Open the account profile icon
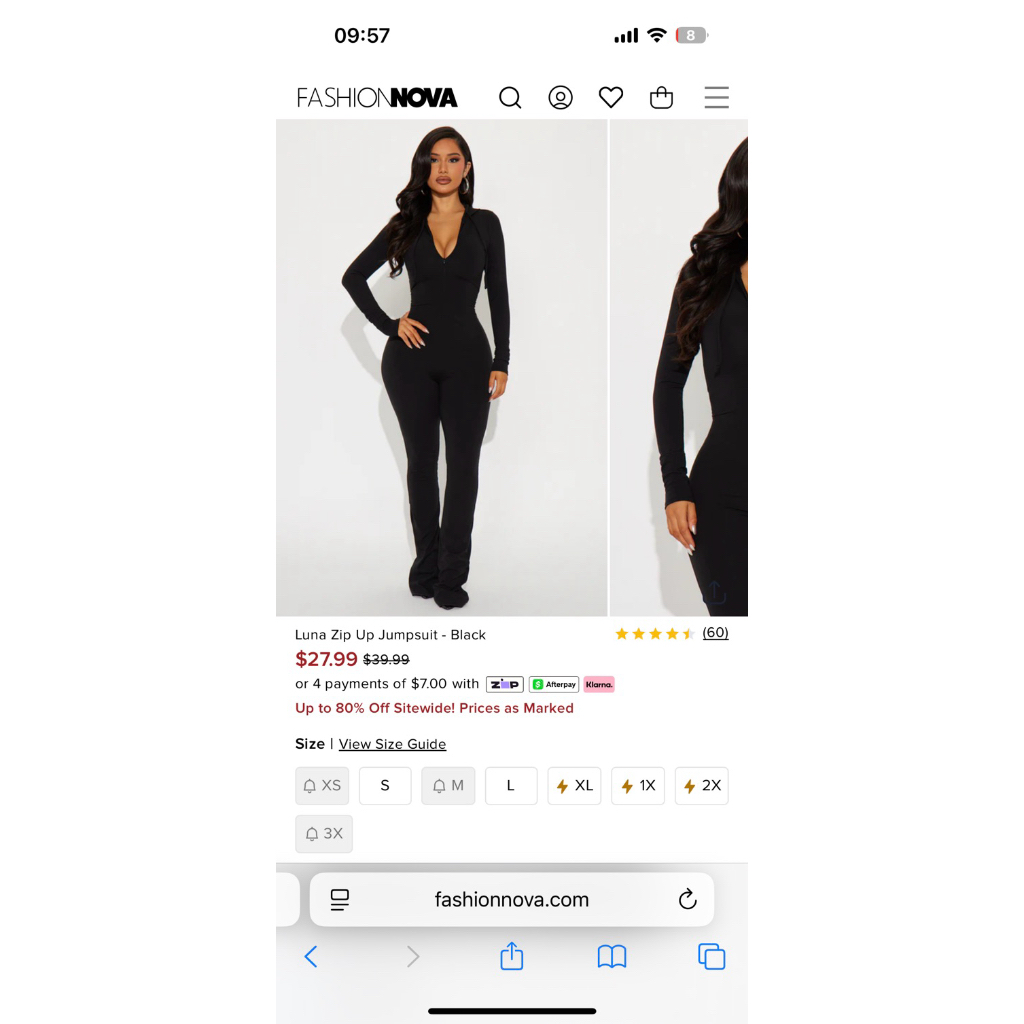 point(560,98)
